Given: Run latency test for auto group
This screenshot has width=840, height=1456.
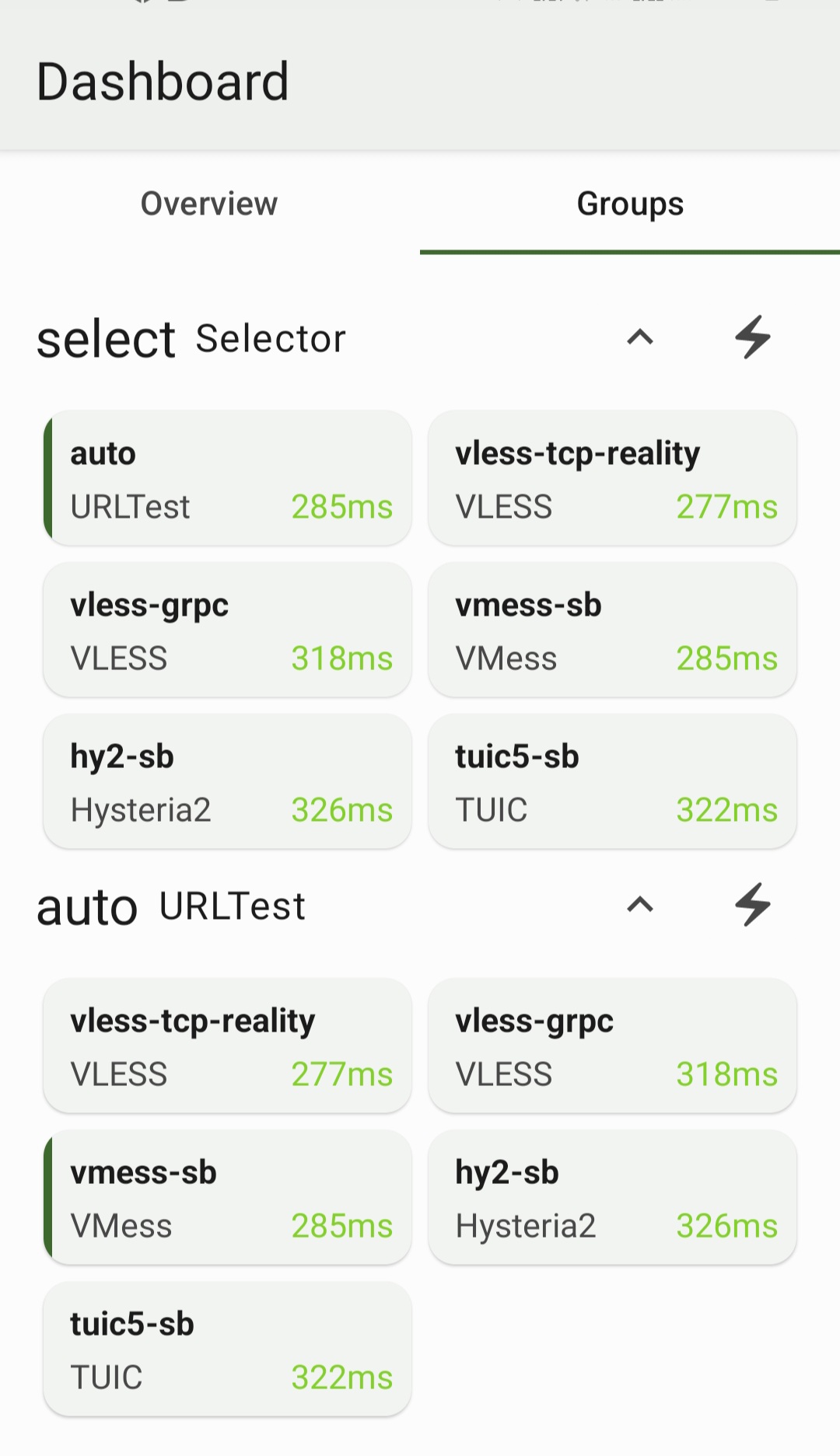Looking at the screenshot, I should pyautogui.click(x=753, y=905).
